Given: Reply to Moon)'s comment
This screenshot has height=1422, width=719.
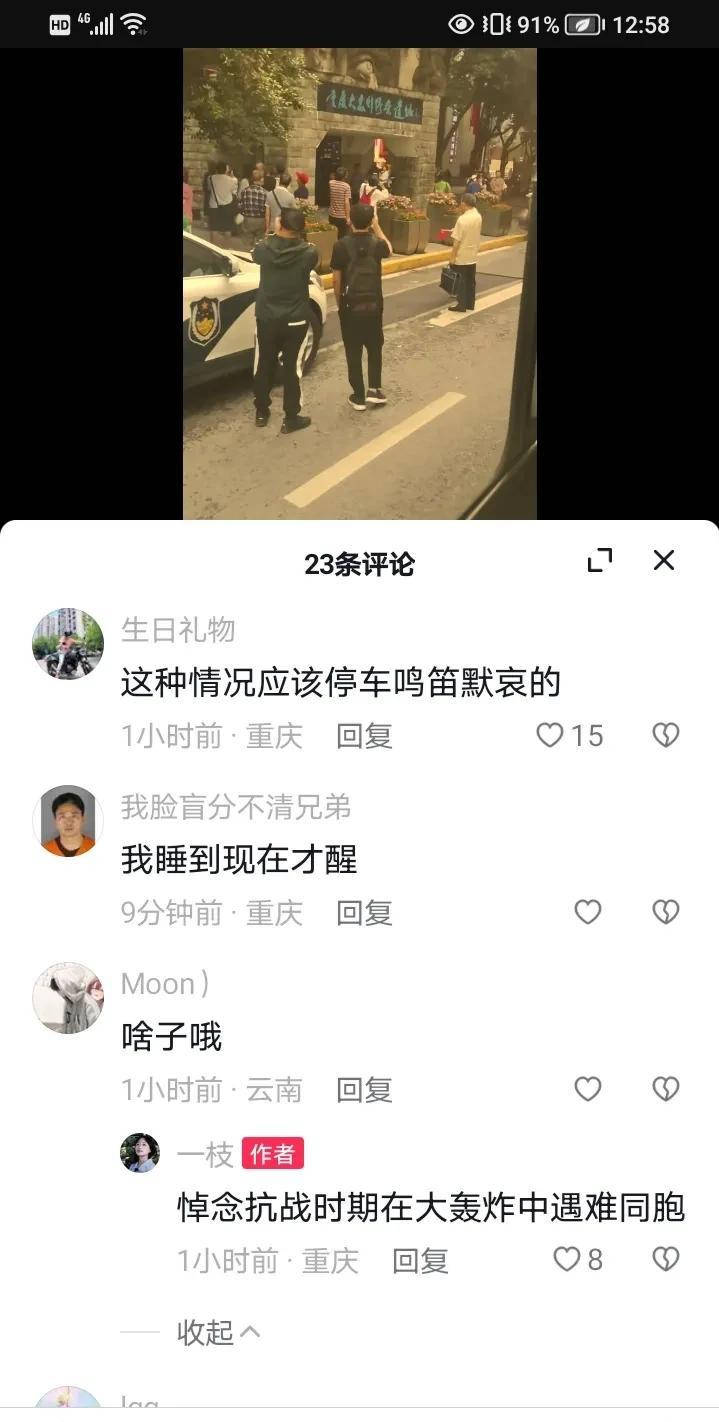Looking at the screenshot, I should point(364,1089).
